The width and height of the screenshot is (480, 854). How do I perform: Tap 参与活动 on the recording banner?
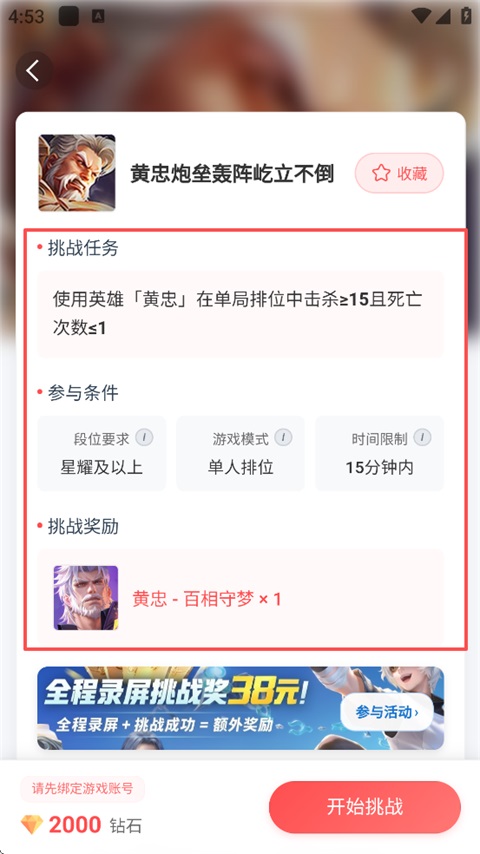tap(387, 711)
